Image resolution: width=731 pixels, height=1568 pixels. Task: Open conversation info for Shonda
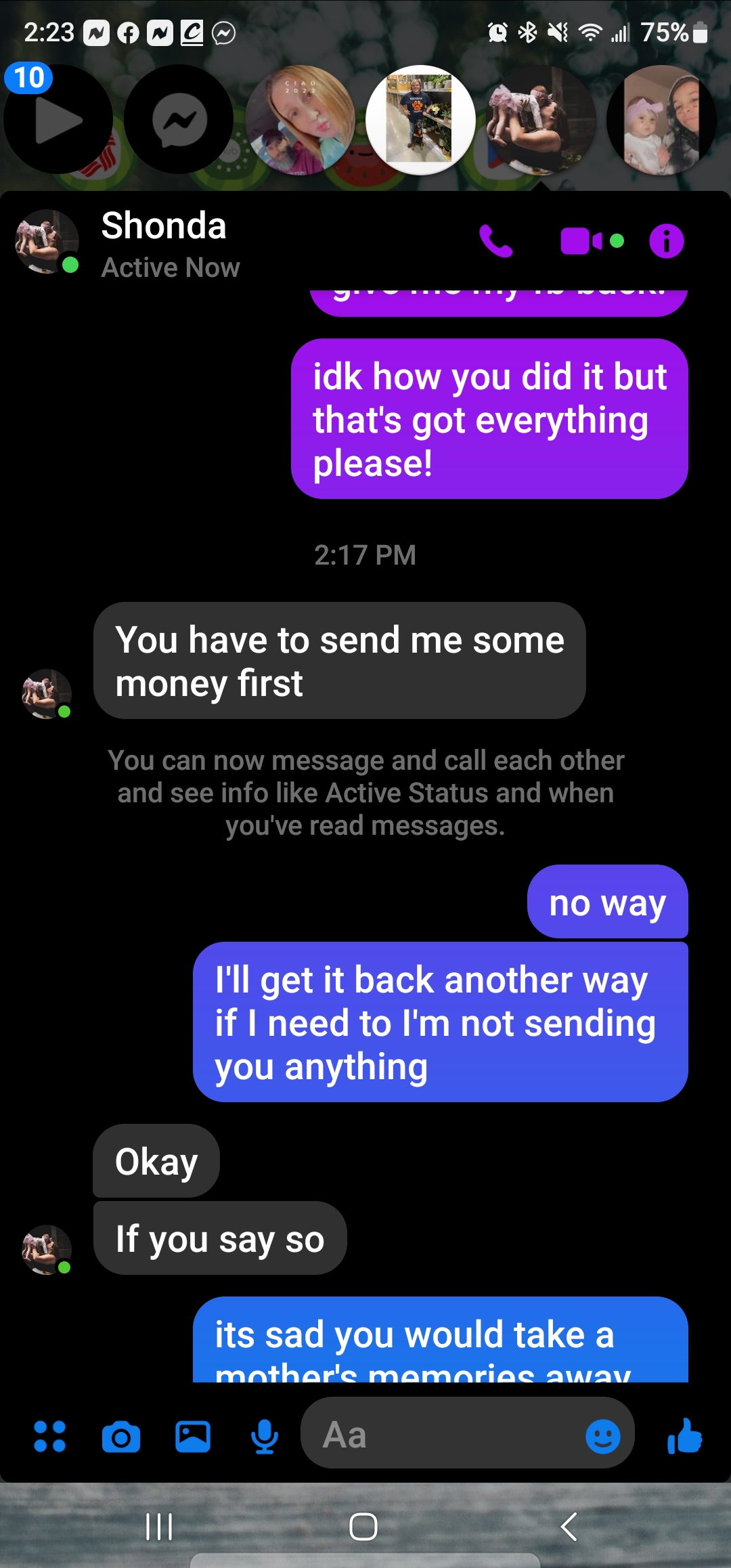pyautogui.click(x=667, y=241)
